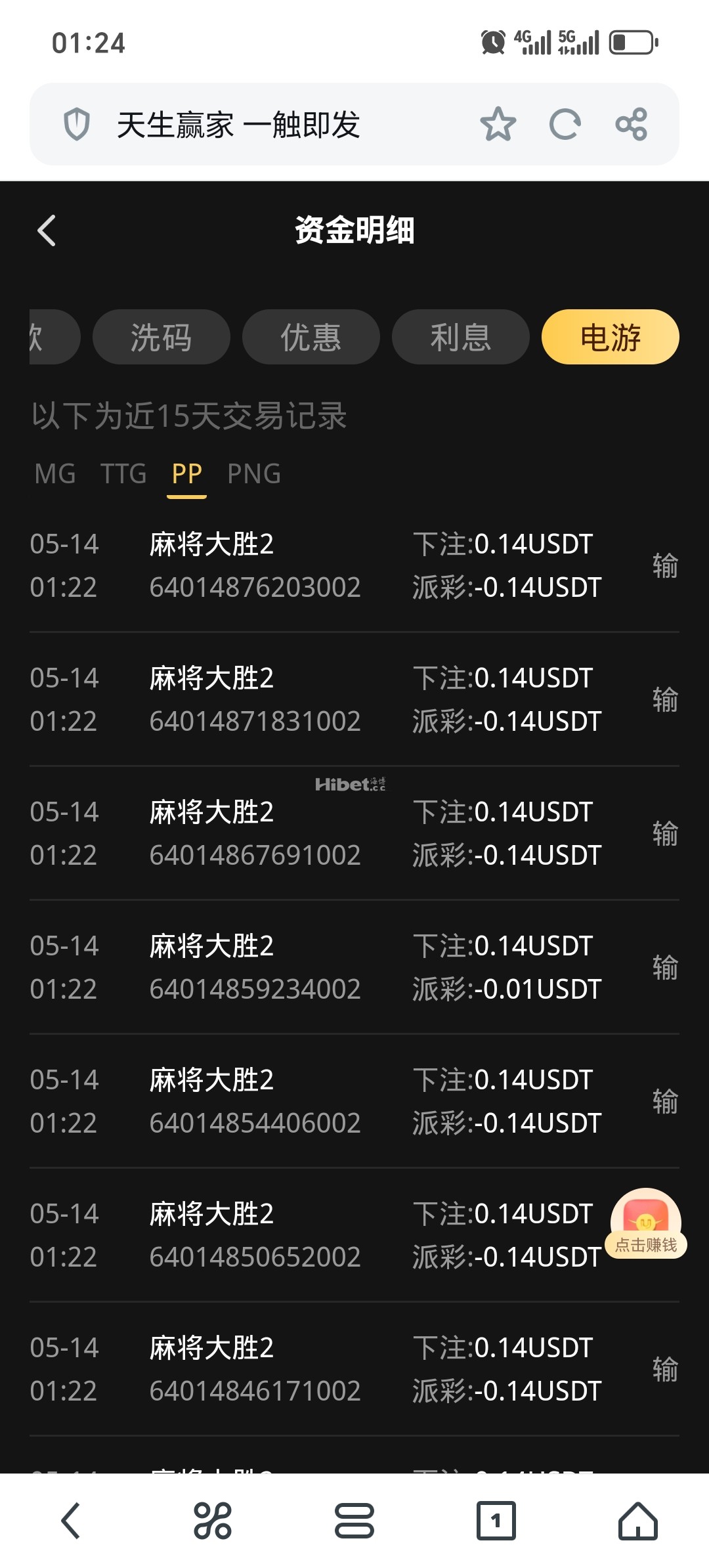Select the 优惠 category chip
The height and width of the screenshot is (1568, 709).
[311, 337]
